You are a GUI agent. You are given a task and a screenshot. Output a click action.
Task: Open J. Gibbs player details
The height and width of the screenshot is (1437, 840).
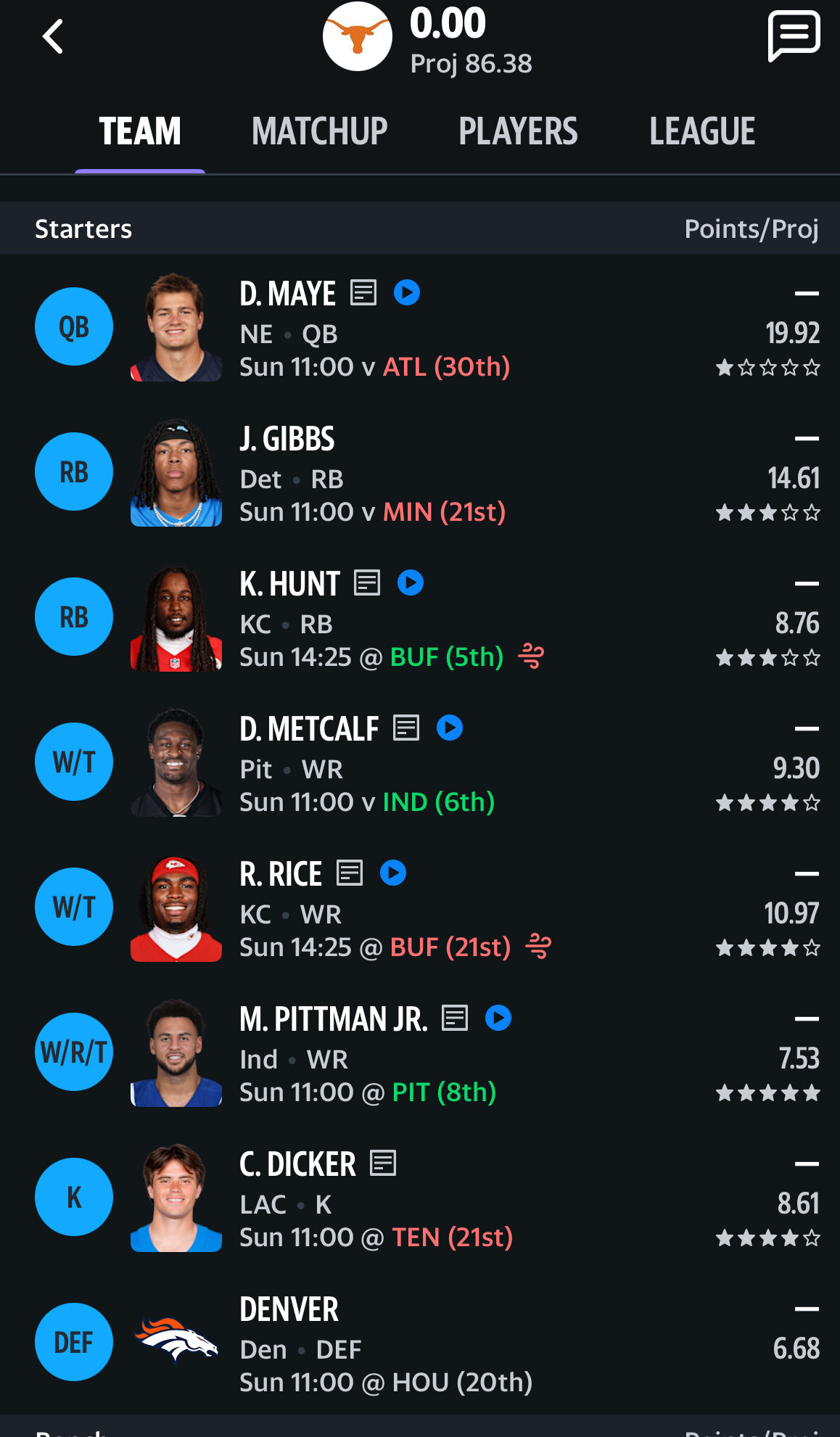pyautogui.click(x=287, y=439)
